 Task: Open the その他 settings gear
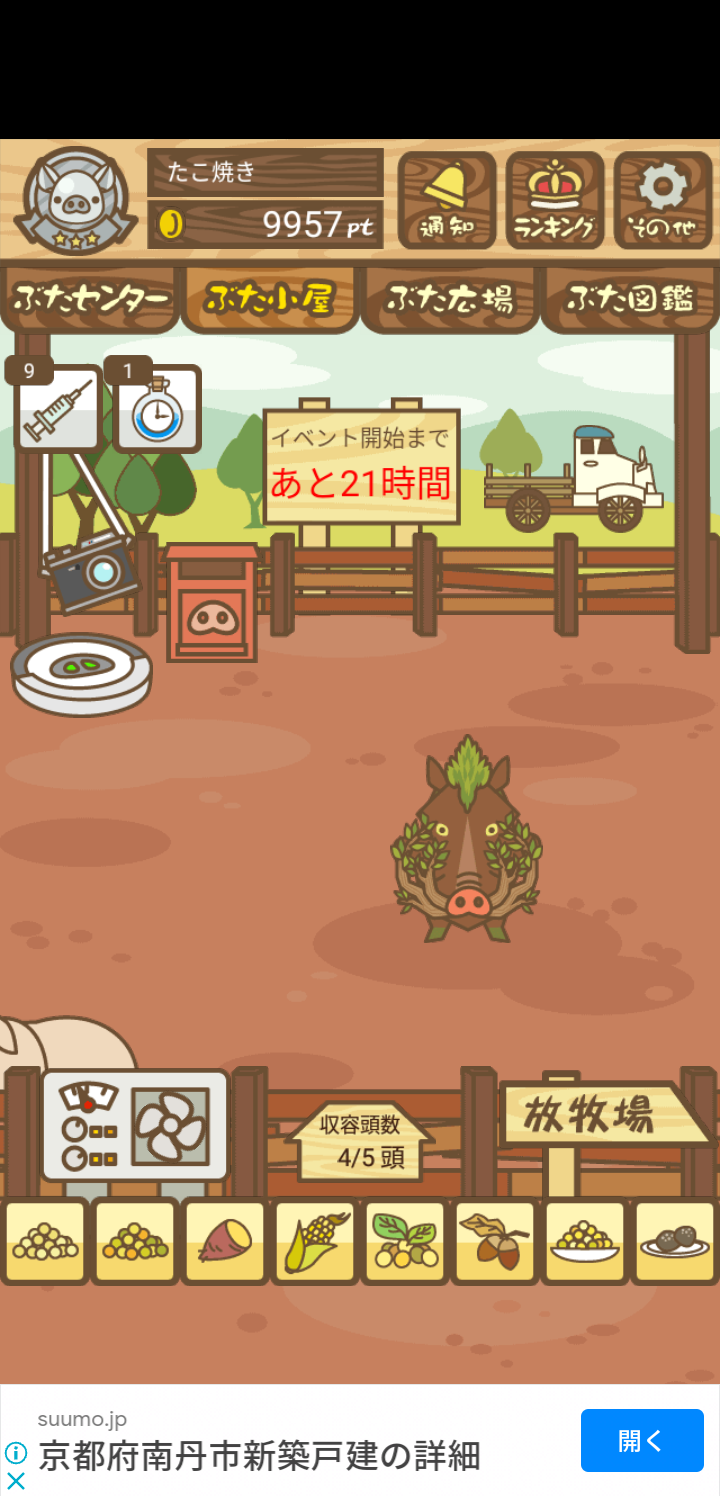click(x=663, y=200)
